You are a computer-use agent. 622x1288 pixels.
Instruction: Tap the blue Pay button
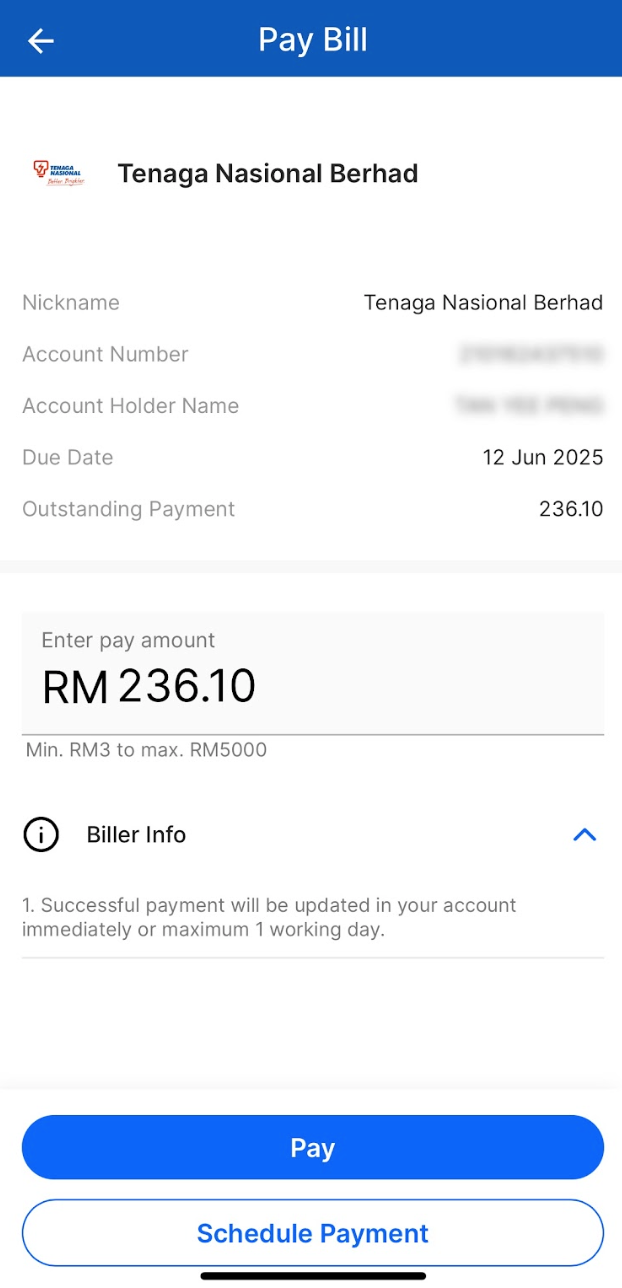312,1148
